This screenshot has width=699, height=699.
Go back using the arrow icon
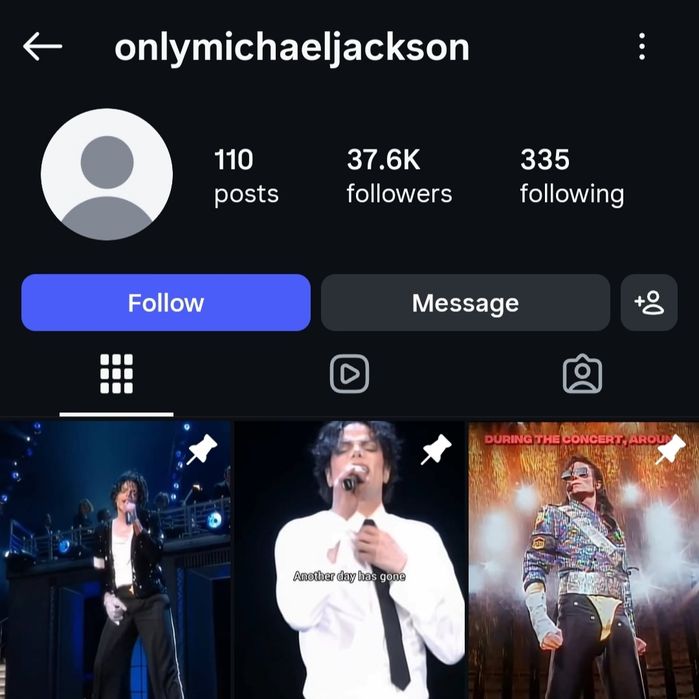[x=42, y=46]
